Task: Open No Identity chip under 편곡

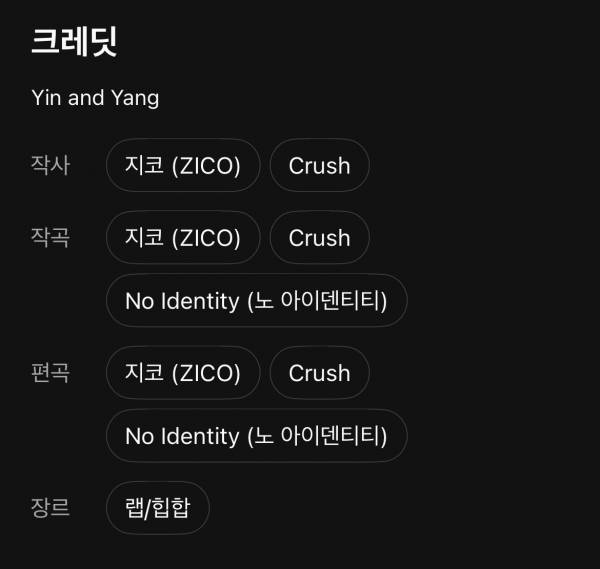Action: point(256,436)
